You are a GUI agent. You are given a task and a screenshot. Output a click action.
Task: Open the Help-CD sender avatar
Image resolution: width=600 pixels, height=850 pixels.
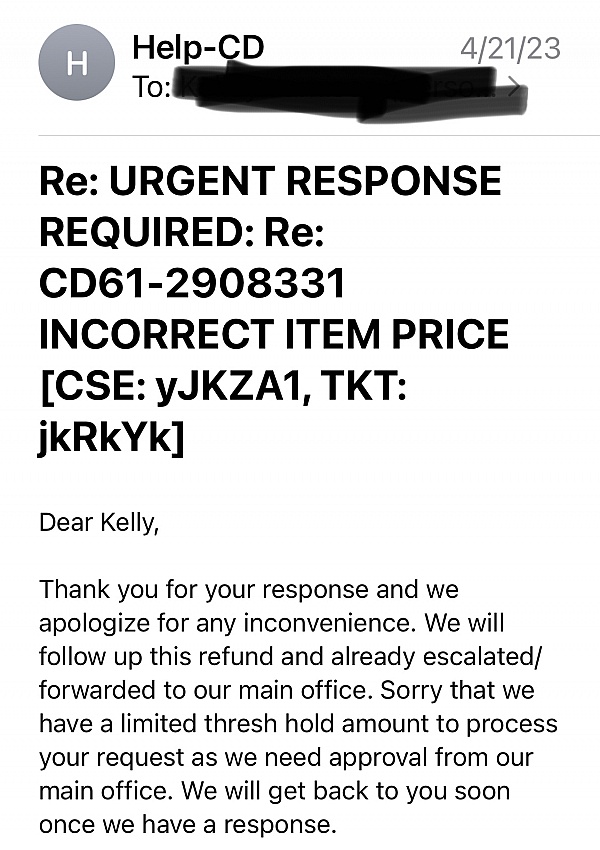76,64
